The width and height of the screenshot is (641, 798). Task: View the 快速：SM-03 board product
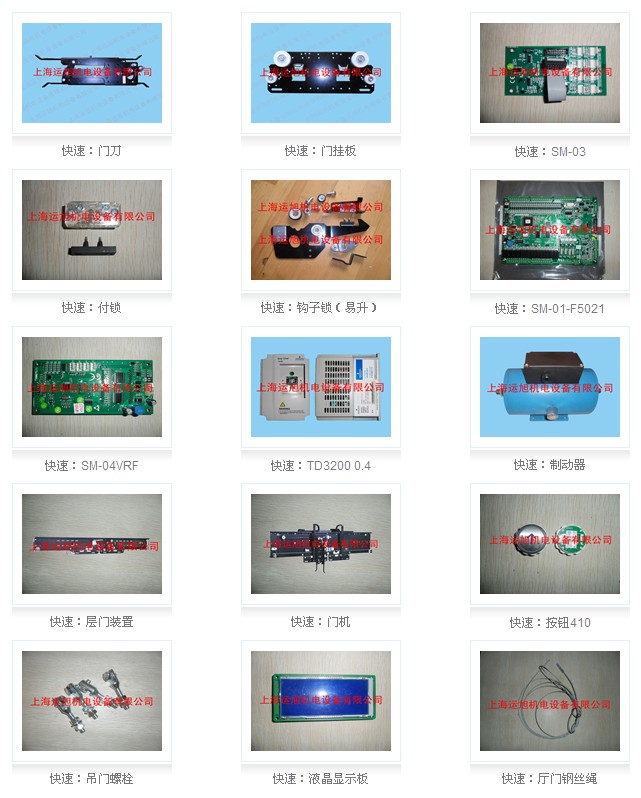(x=549, y=73)
